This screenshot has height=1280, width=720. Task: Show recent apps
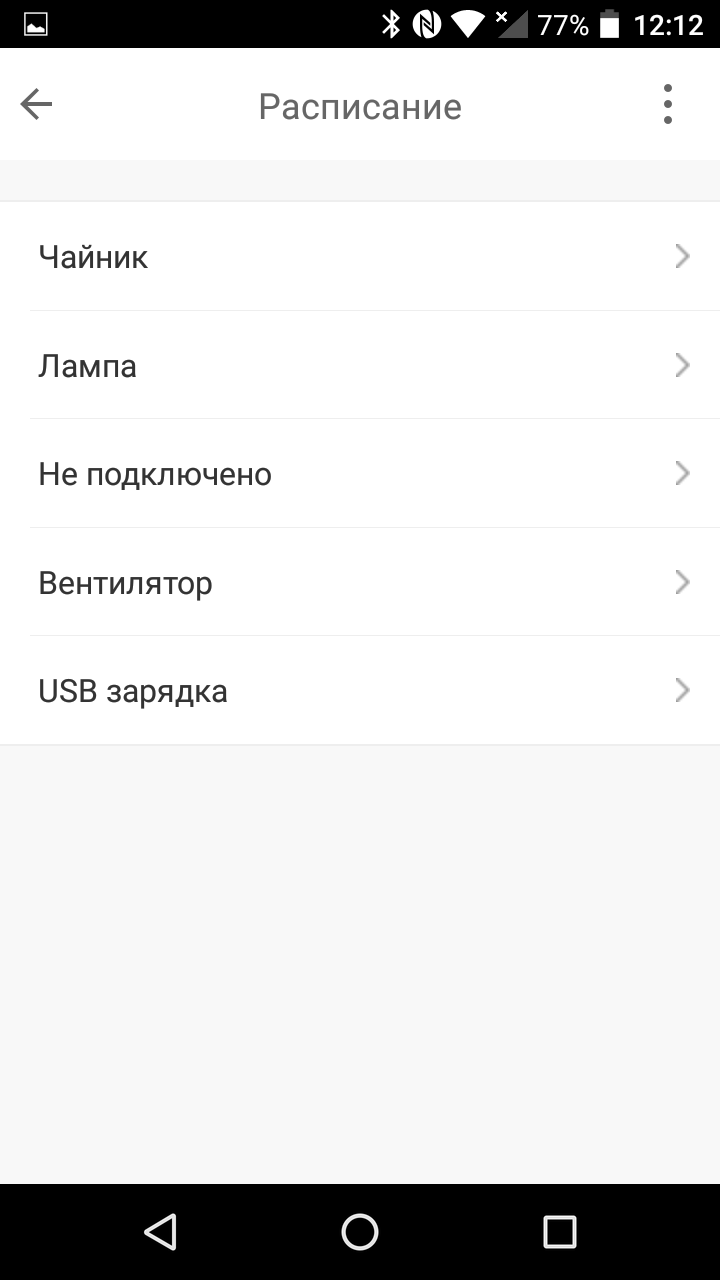[559, 1232]
